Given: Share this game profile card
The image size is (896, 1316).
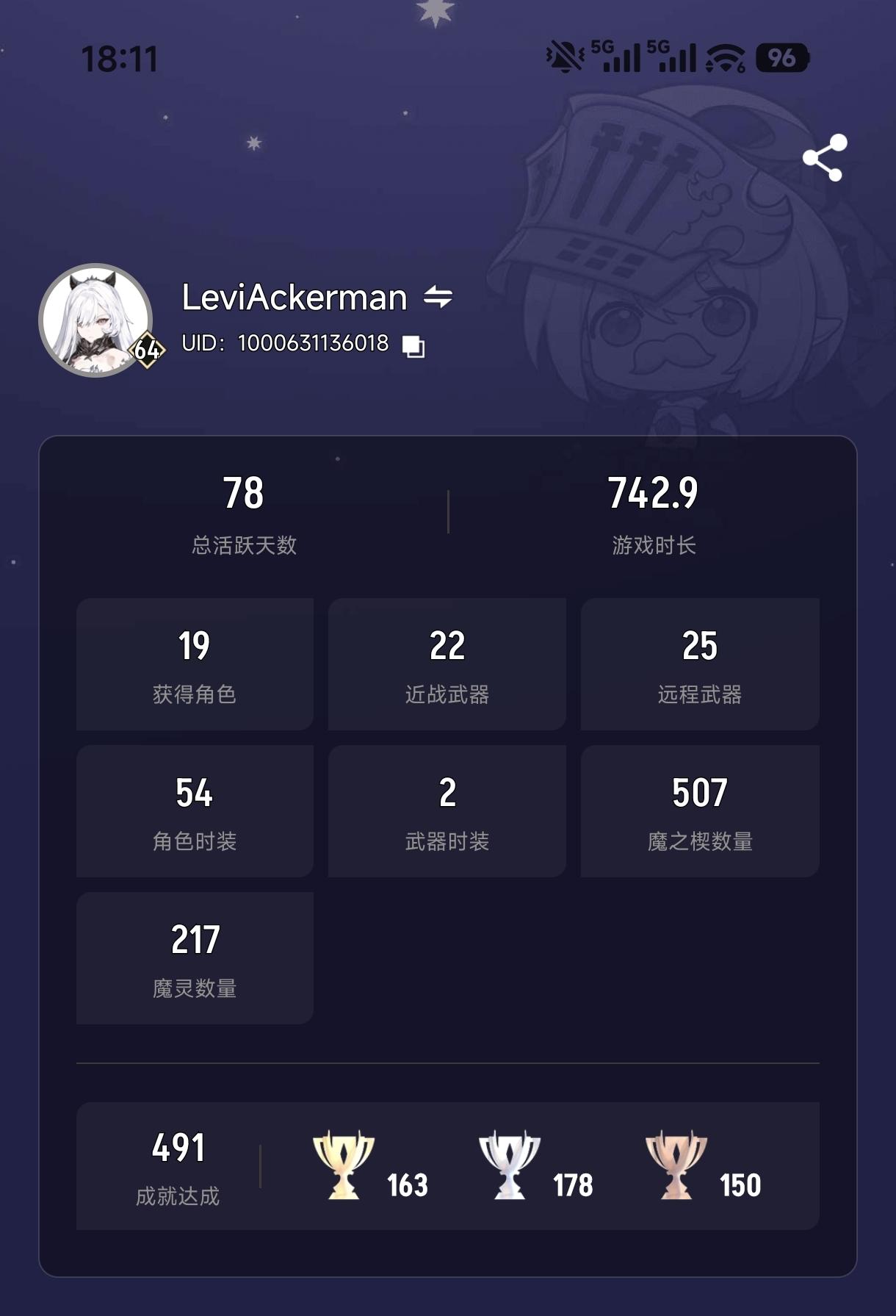Looking at the screenshot, I should tap(825, 157).
